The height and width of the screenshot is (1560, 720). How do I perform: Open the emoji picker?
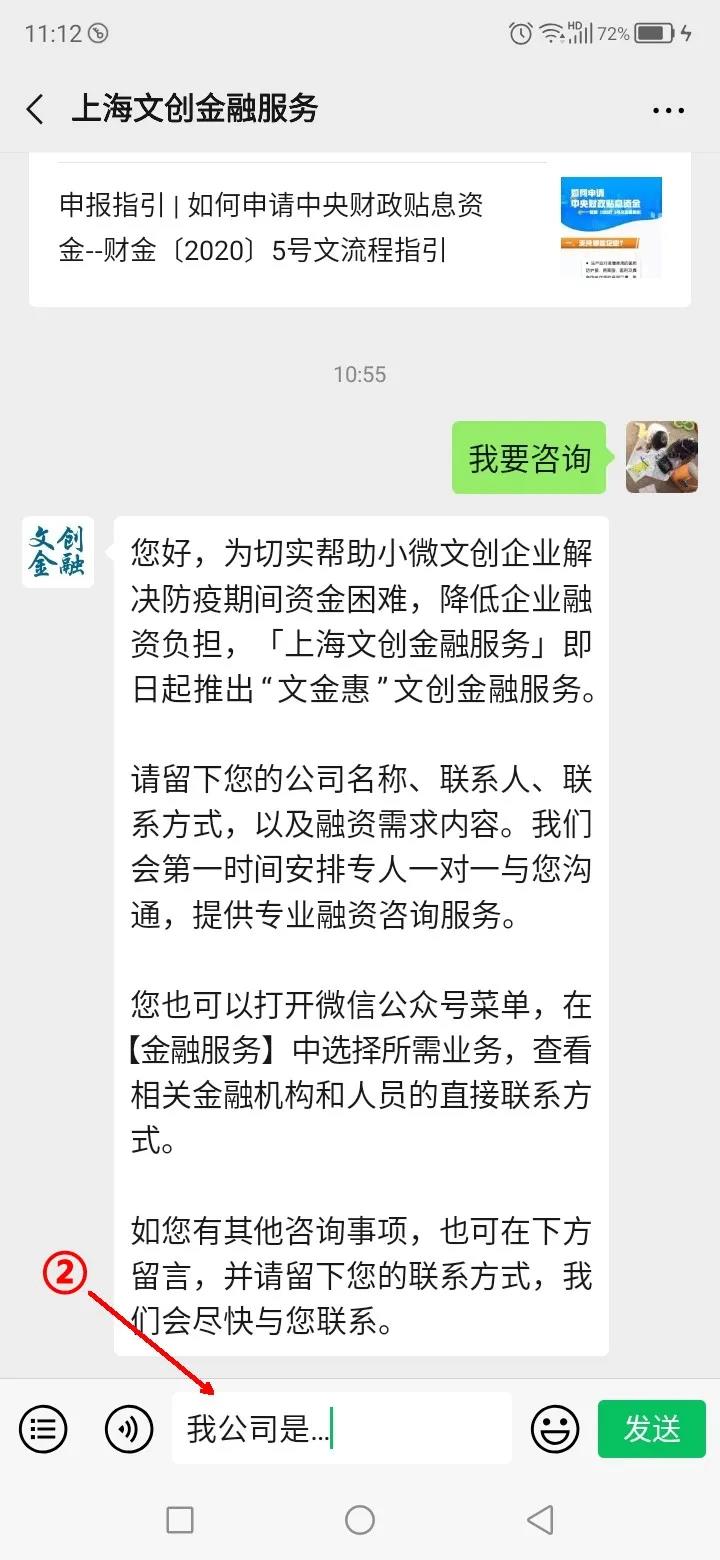[555, 1428]
